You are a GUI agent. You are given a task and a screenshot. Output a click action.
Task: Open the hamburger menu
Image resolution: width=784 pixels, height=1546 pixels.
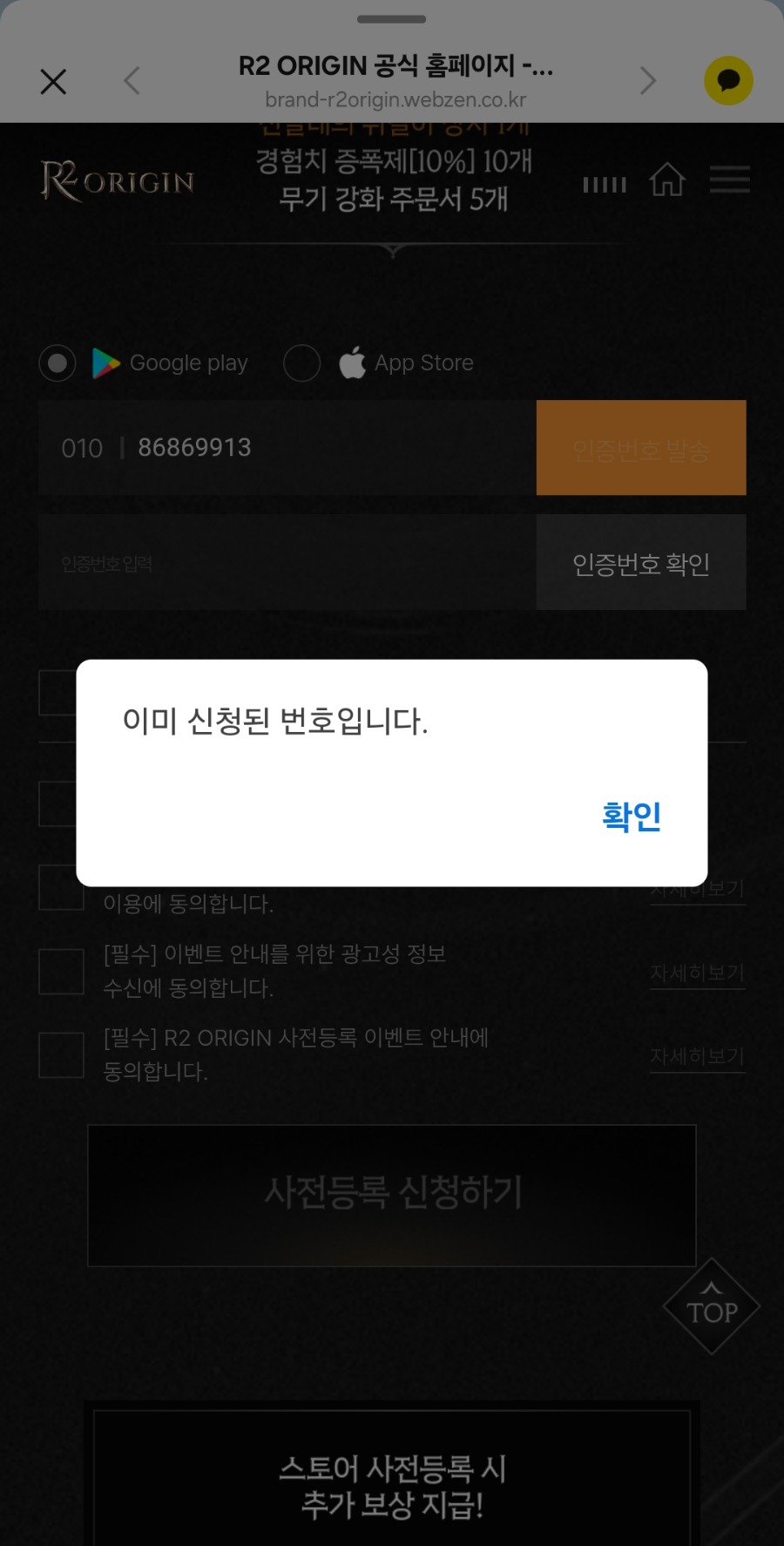point(729,180)
